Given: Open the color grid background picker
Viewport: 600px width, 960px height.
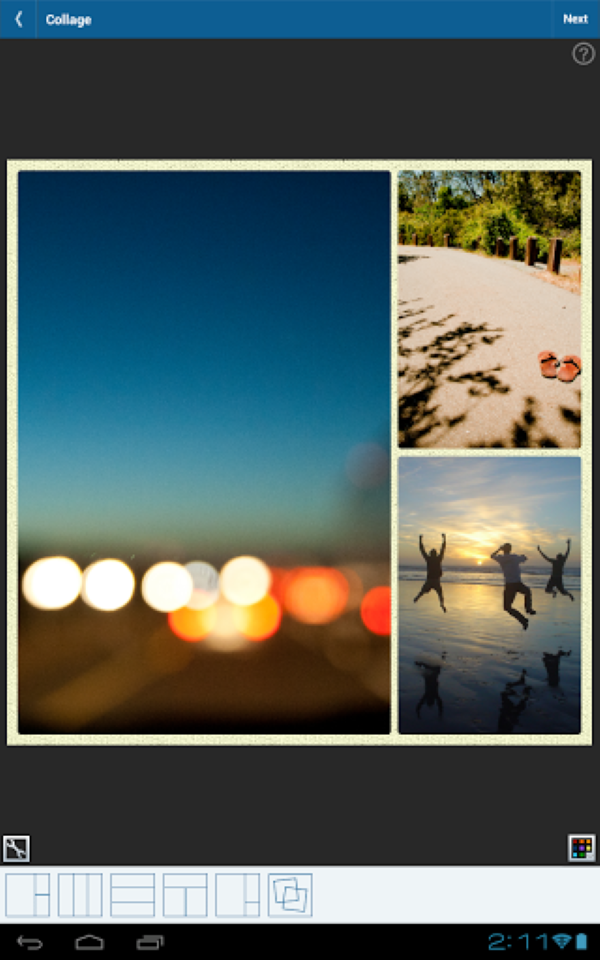Looking at the screenshot, I should coord(582,849).
